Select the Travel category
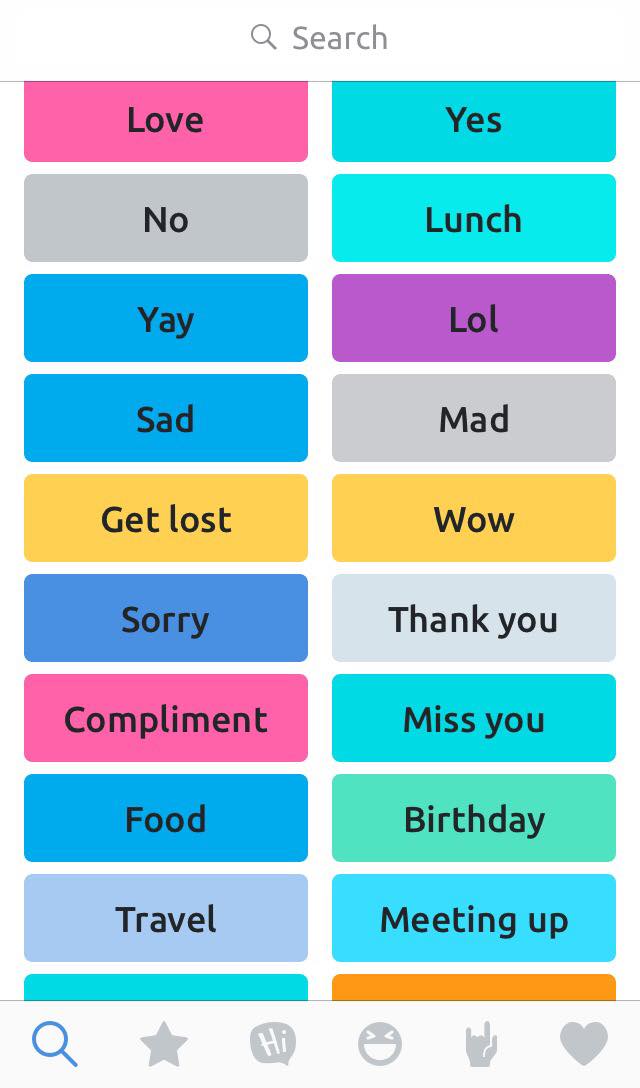The image size is (640, 1088). click(x=166, y=917)
